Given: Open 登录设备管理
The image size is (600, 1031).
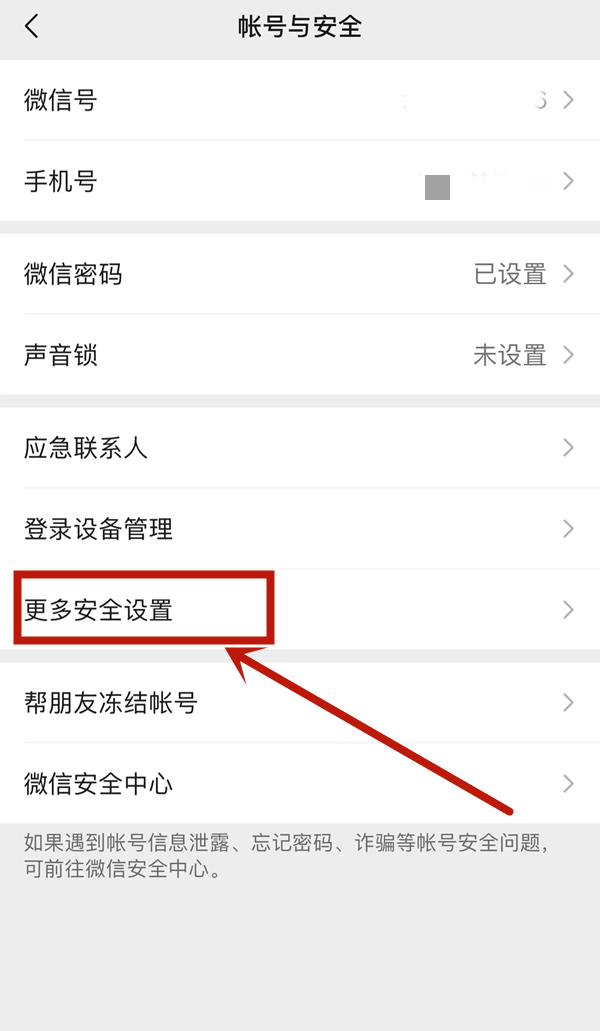Looking at the screenshot, I should (x=300, y=529).
